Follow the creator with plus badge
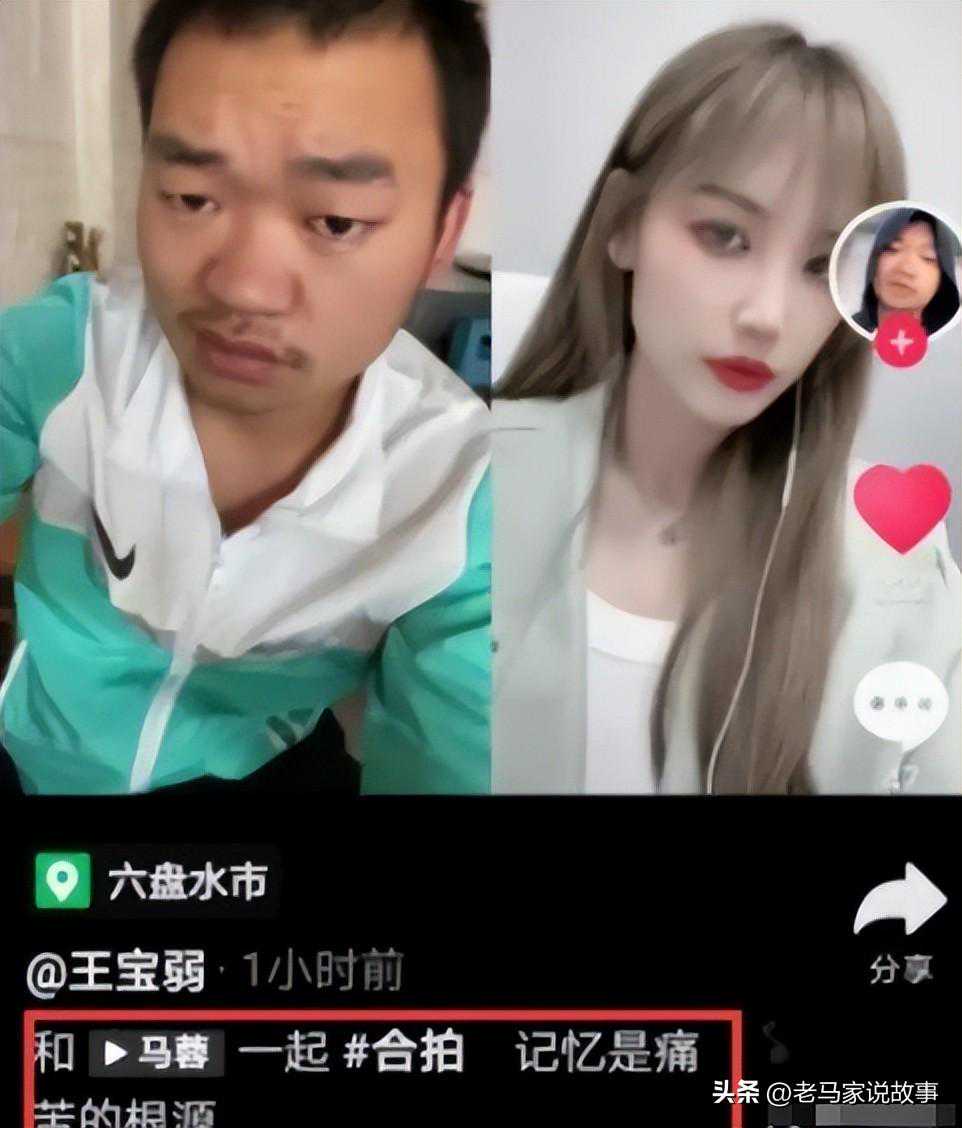The width and height of the screenshot is (962, 1128). point(900,343)
